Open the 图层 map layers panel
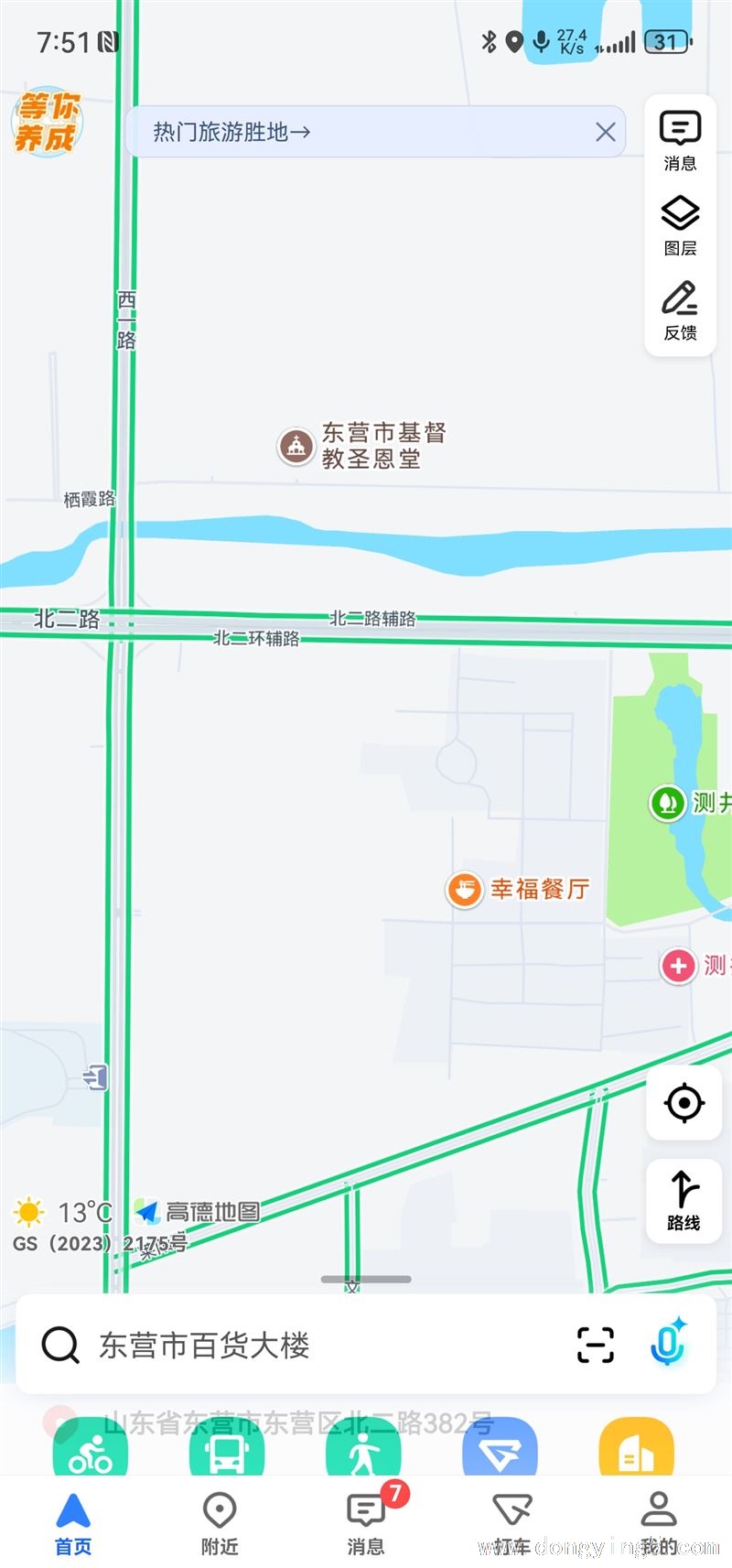Image resolution: width=732 pixels, height=1568 pixels. pos(680,225)
